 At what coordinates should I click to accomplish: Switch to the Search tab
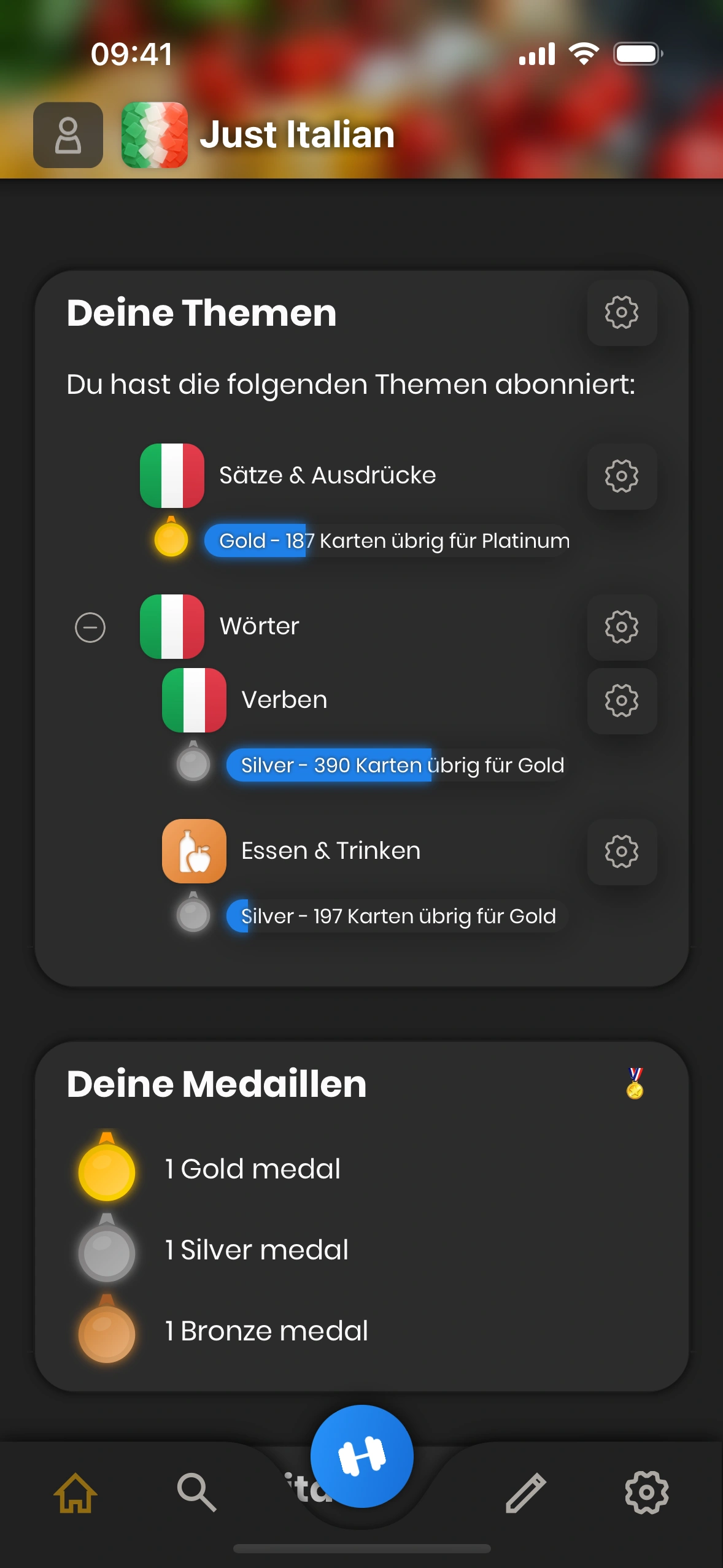tap(196, 1492)
